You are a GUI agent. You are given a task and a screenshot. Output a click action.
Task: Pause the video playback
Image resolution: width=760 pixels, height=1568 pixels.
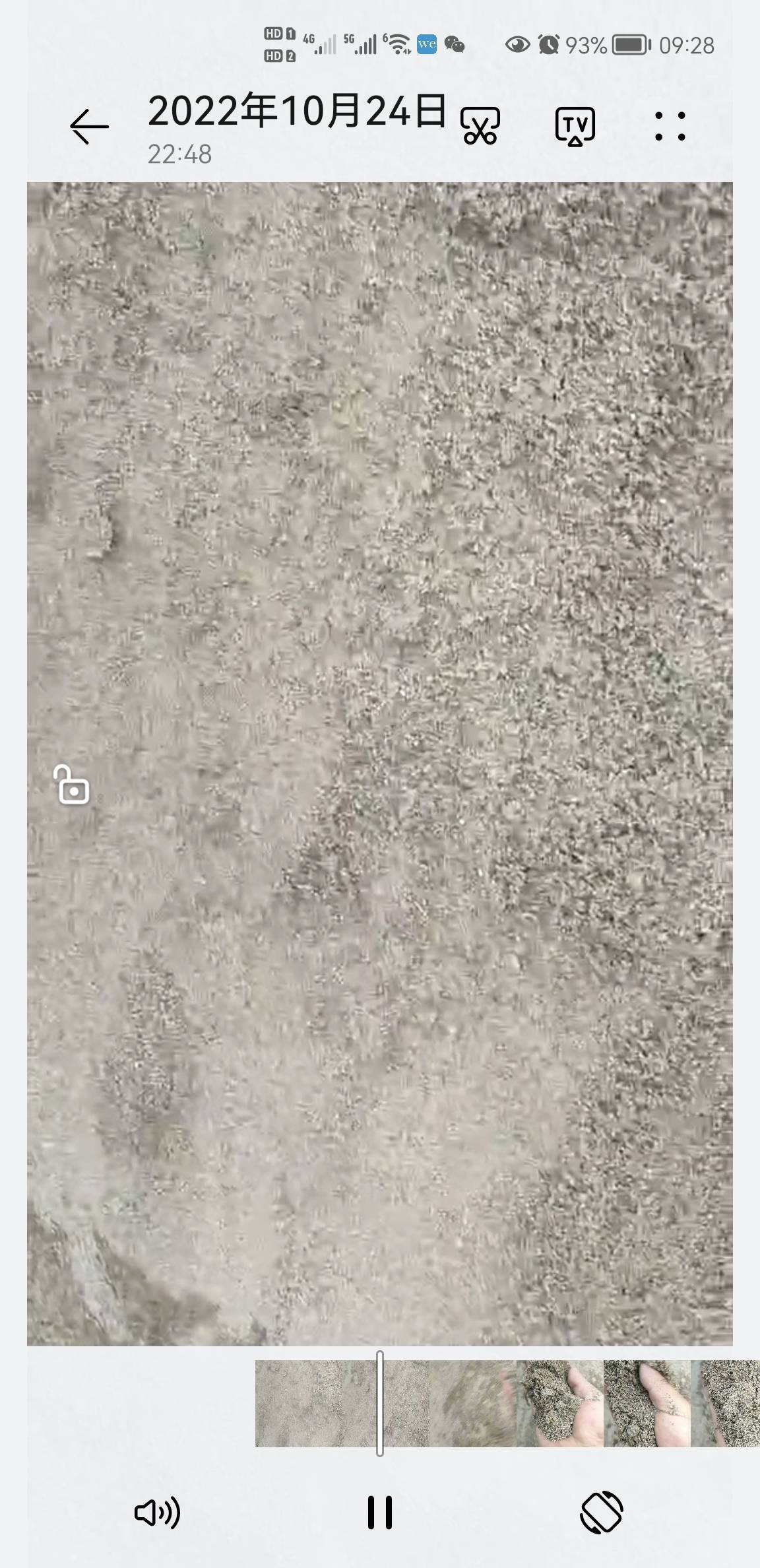[x=380, y=1512]
